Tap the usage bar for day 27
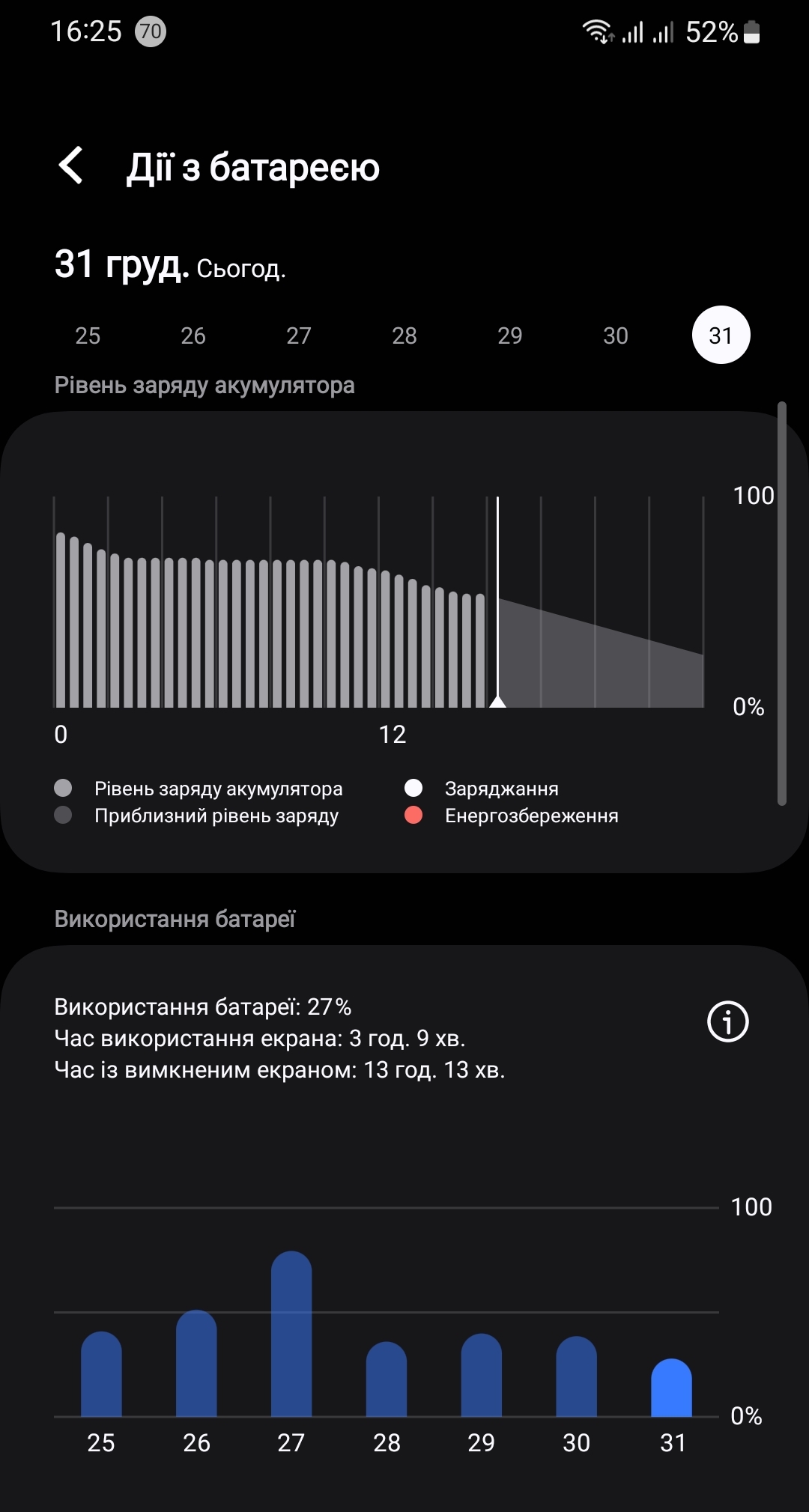 [291, 1335]
